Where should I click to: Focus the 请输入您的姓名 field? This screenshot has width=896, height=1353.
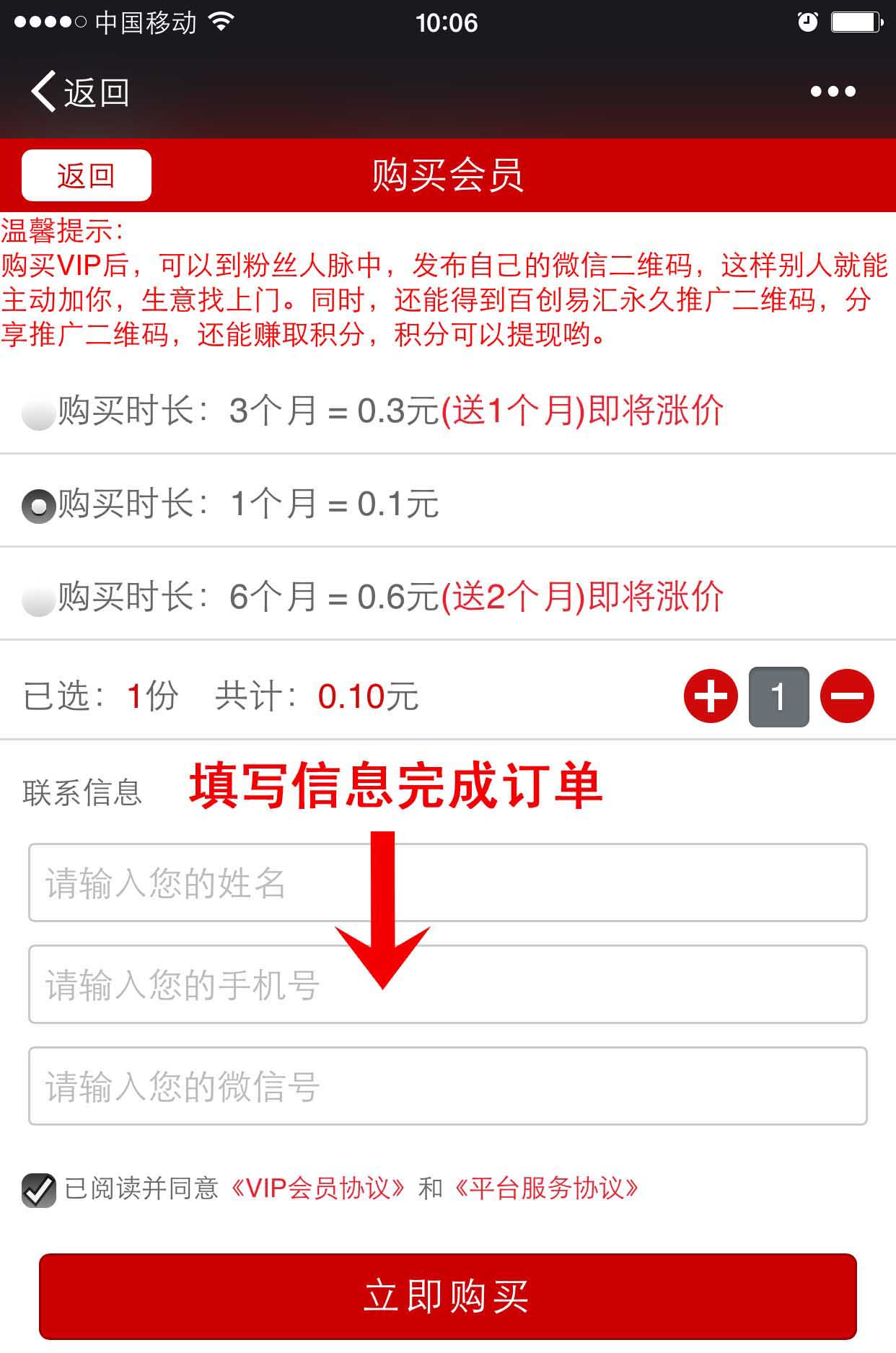[447, 883]
